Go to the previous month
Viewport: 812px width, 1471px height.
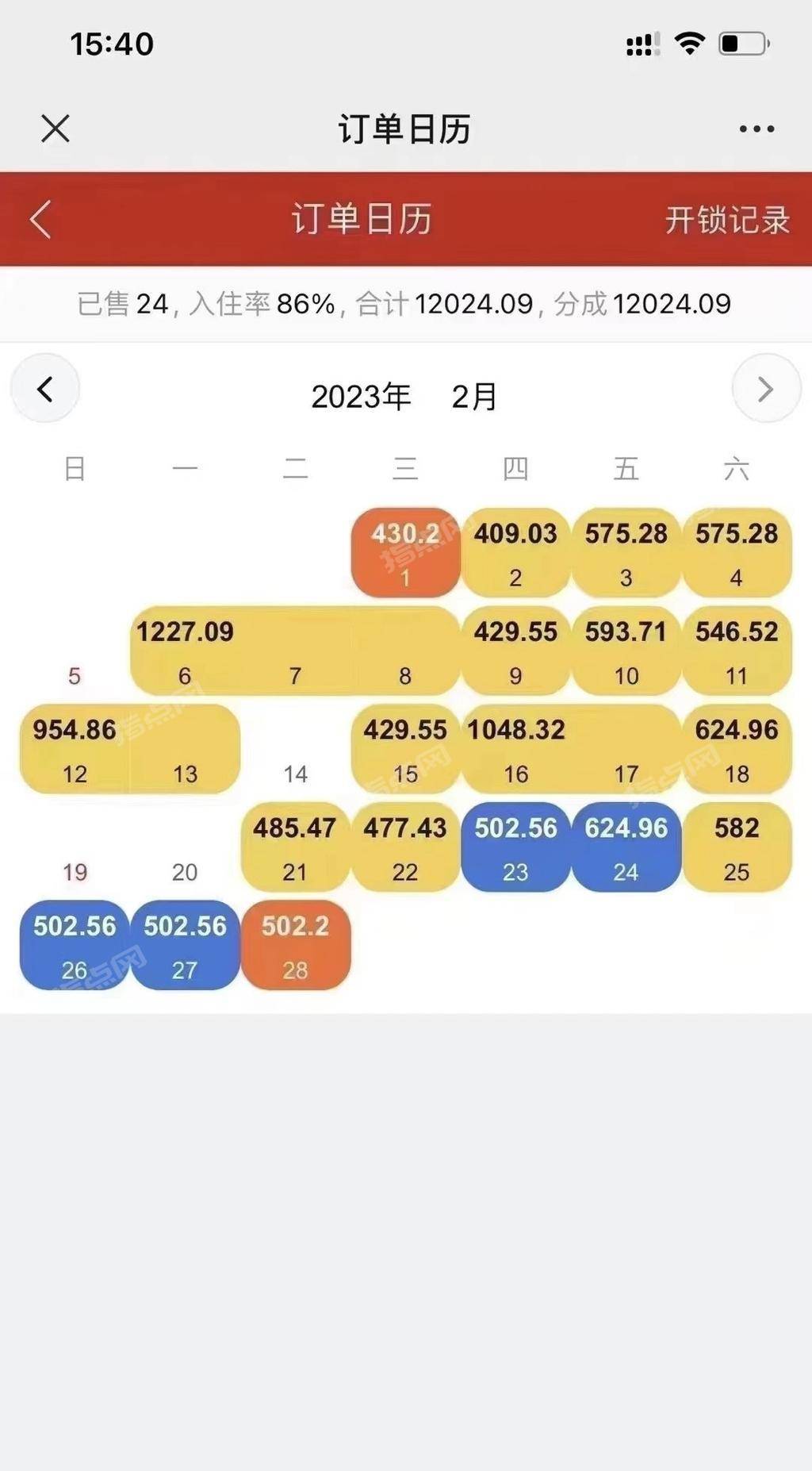[45, 389]
